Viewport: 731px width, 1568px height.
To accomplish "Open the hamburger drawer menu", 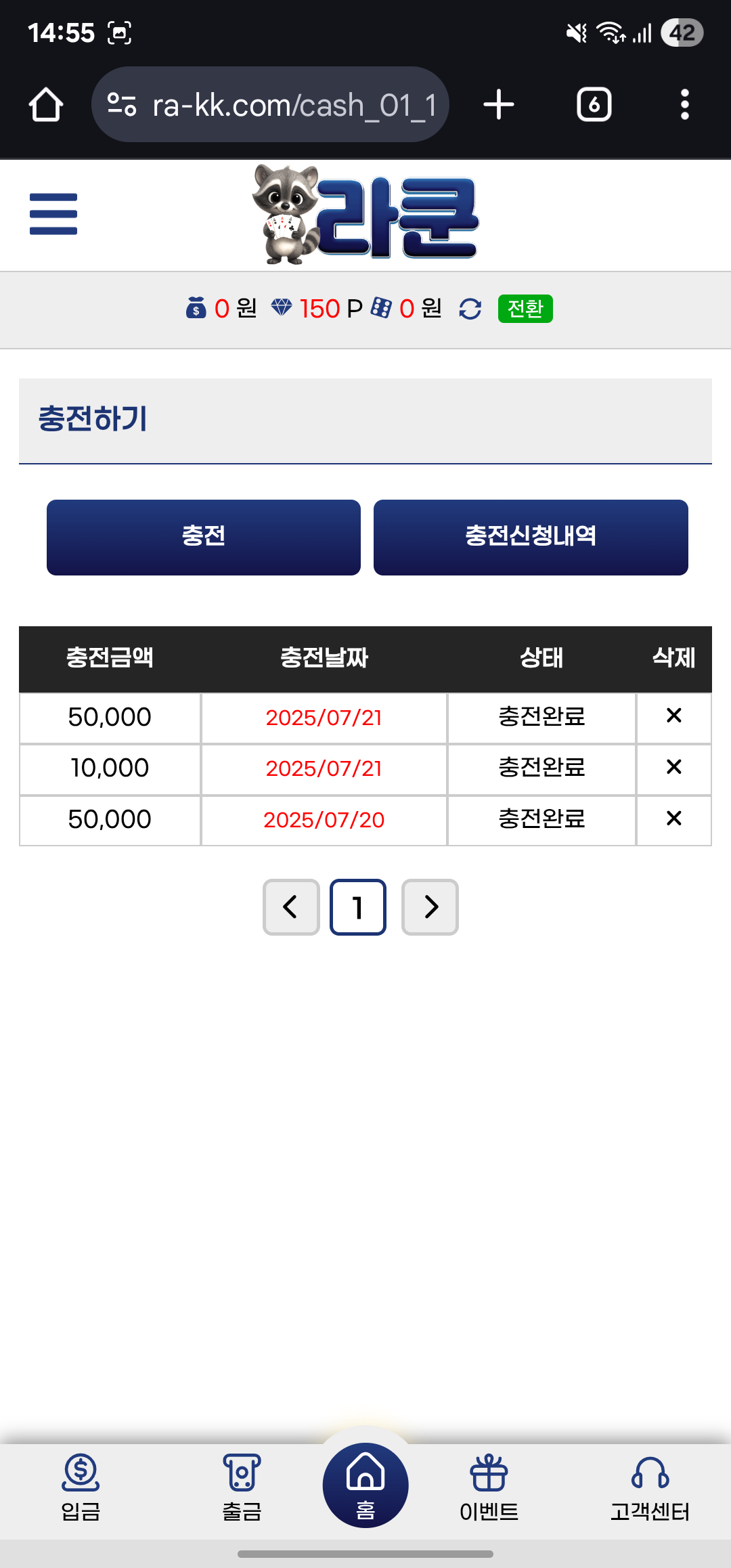I will click(x=53, y=214).
